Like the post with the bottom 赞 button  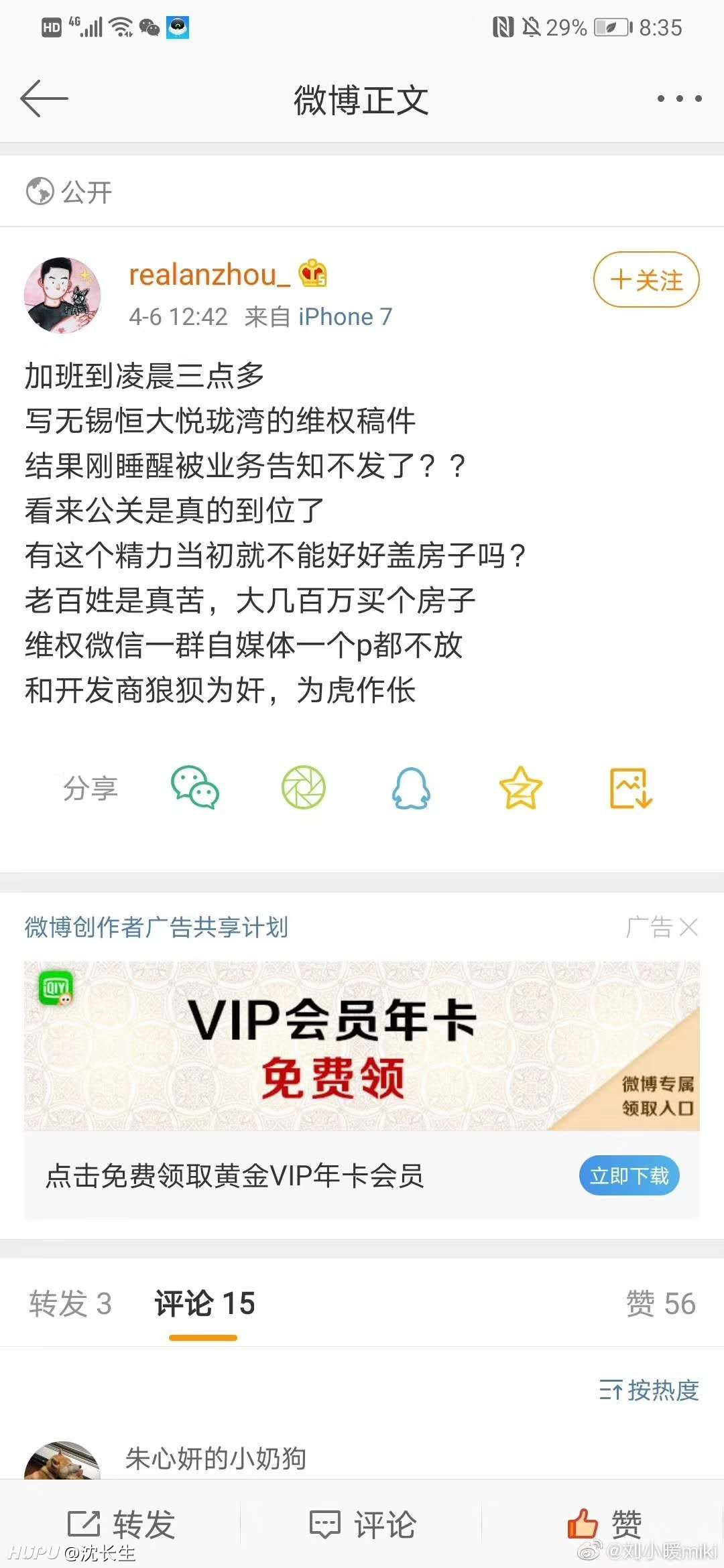tap(605, 1524)
